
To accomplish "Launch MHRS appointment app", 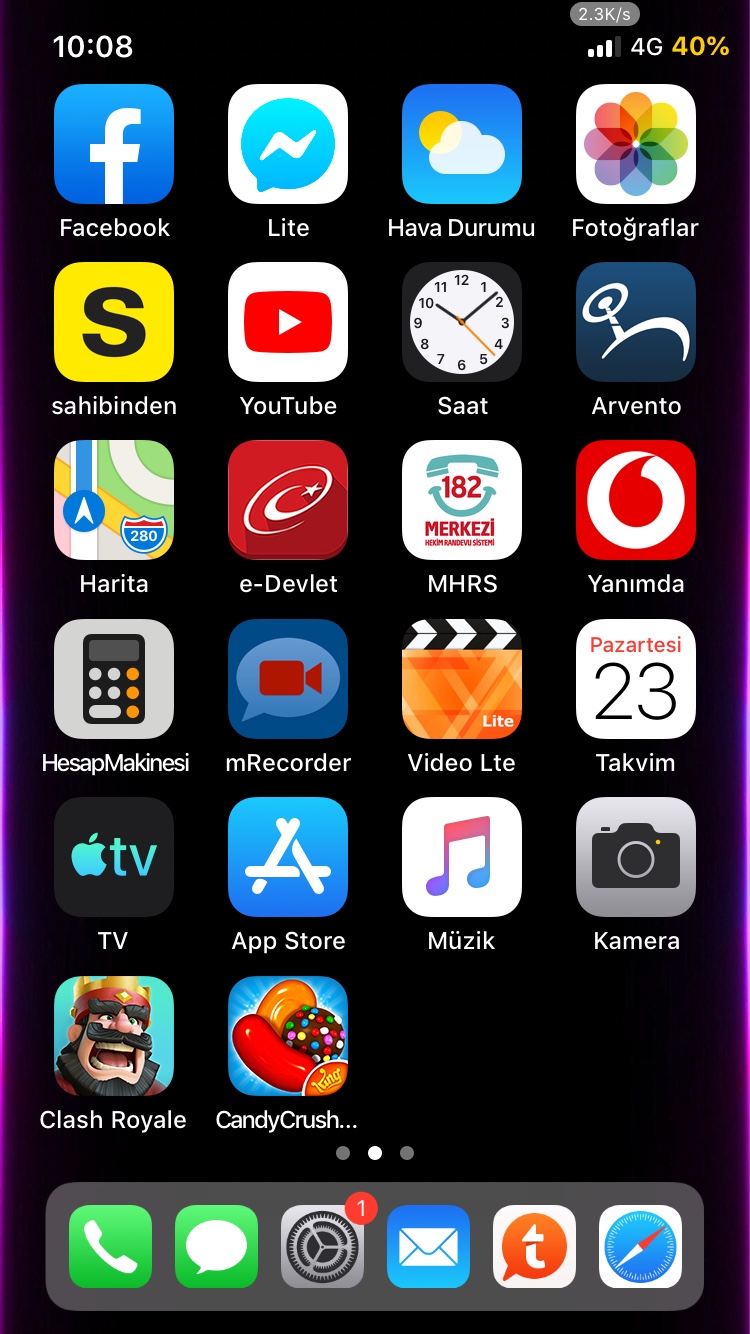I will 462,500.
